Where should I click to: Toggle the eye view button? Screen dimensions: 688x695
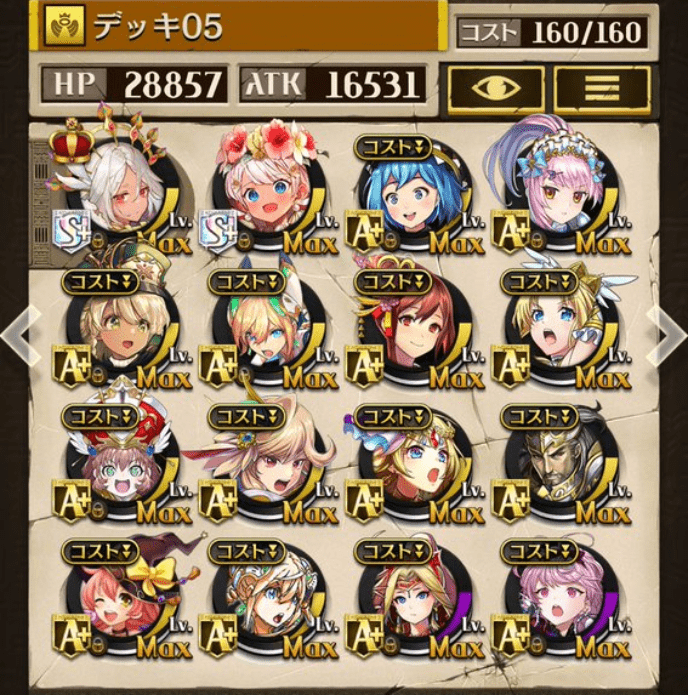[x=496, y=89]
